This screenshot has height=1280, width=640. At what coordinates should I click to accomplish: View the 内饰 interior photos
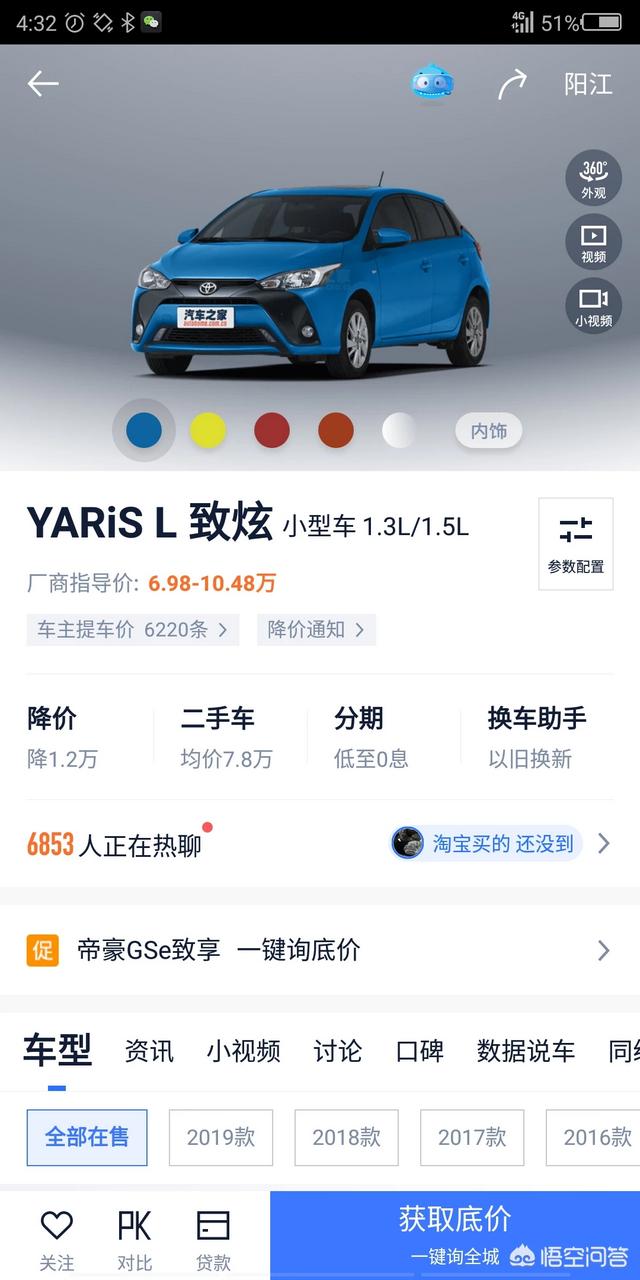click(x=489, y=431)
